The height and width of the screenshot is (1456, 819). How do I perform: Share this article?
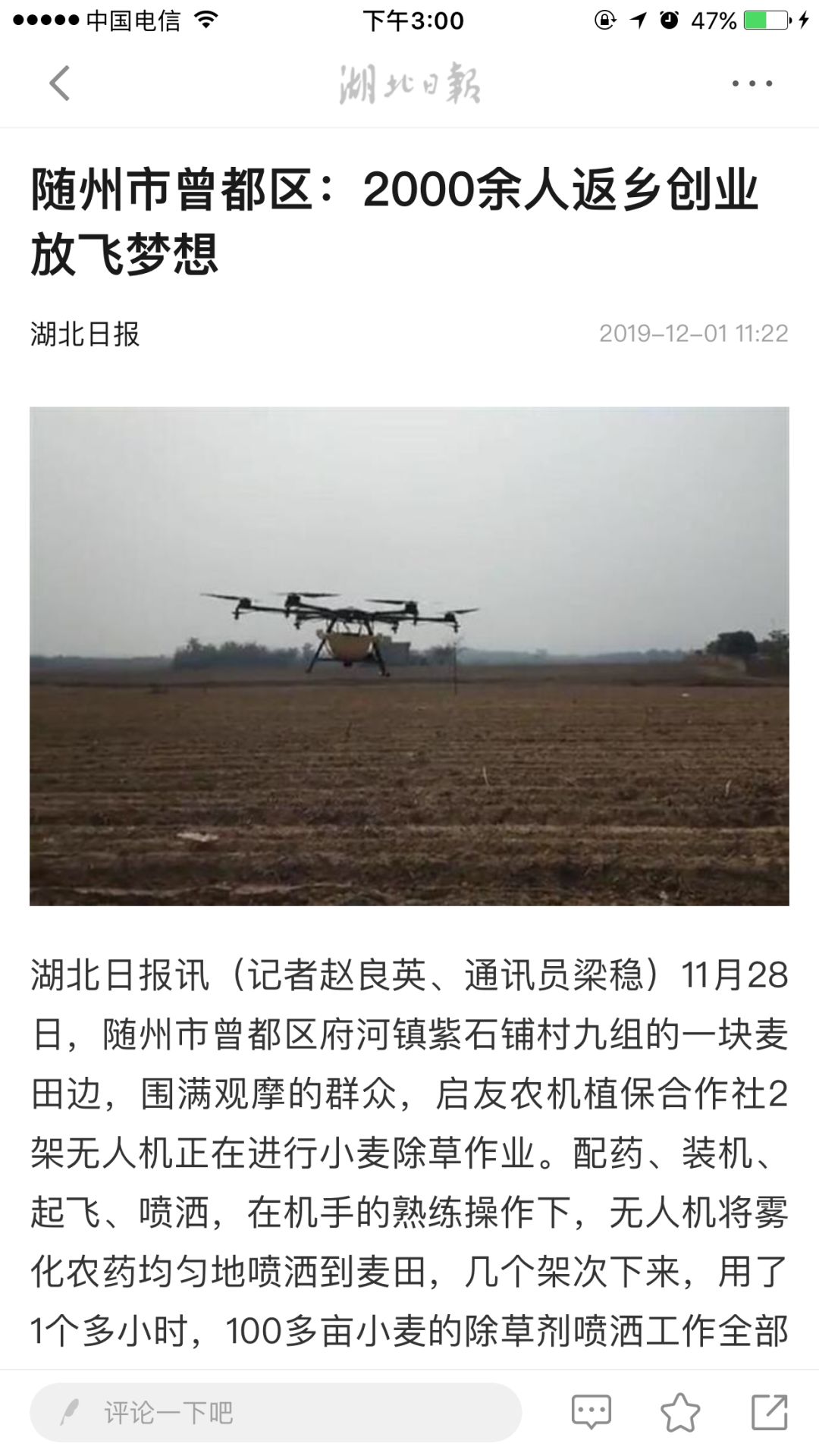click(x=769, y=1412)
